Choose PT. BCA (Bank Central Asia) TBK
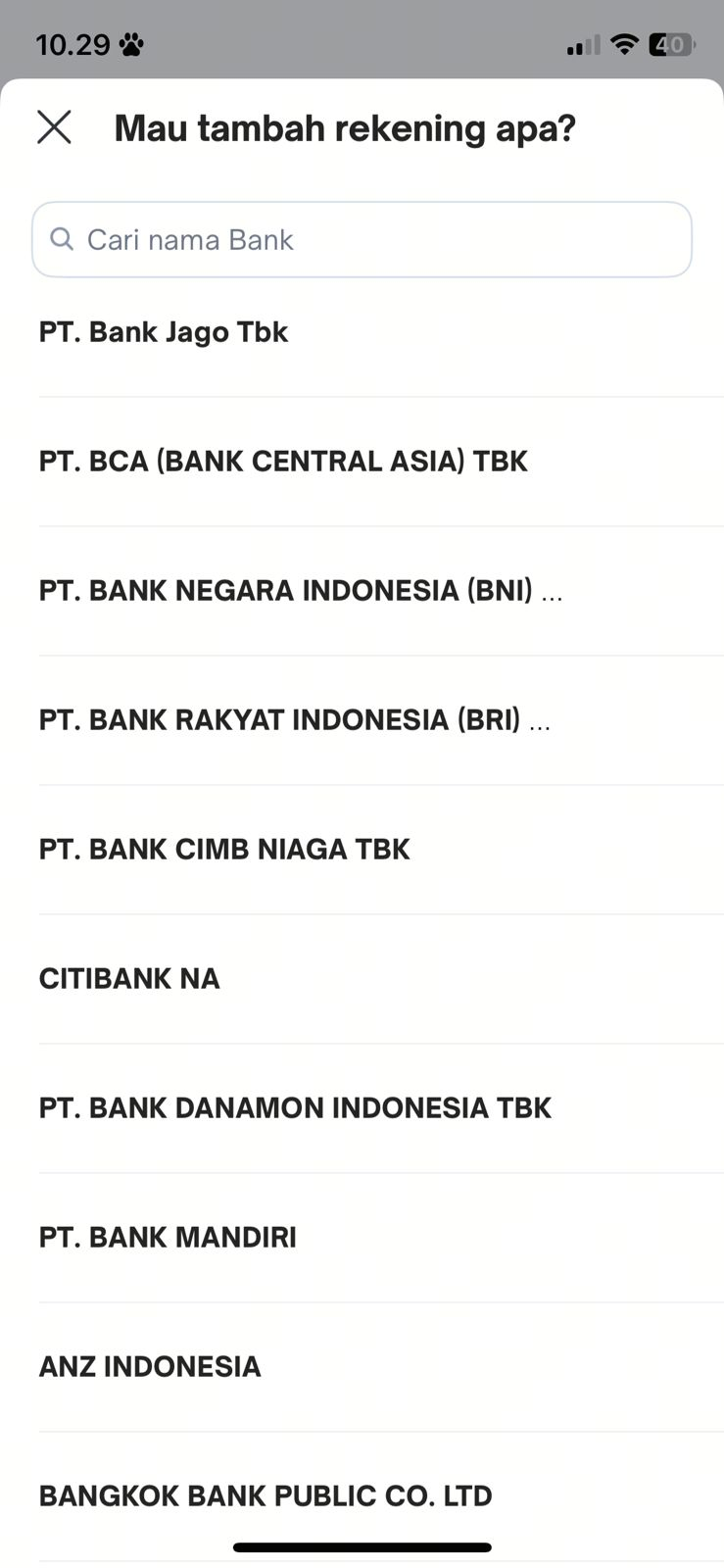 click(283, 462)
